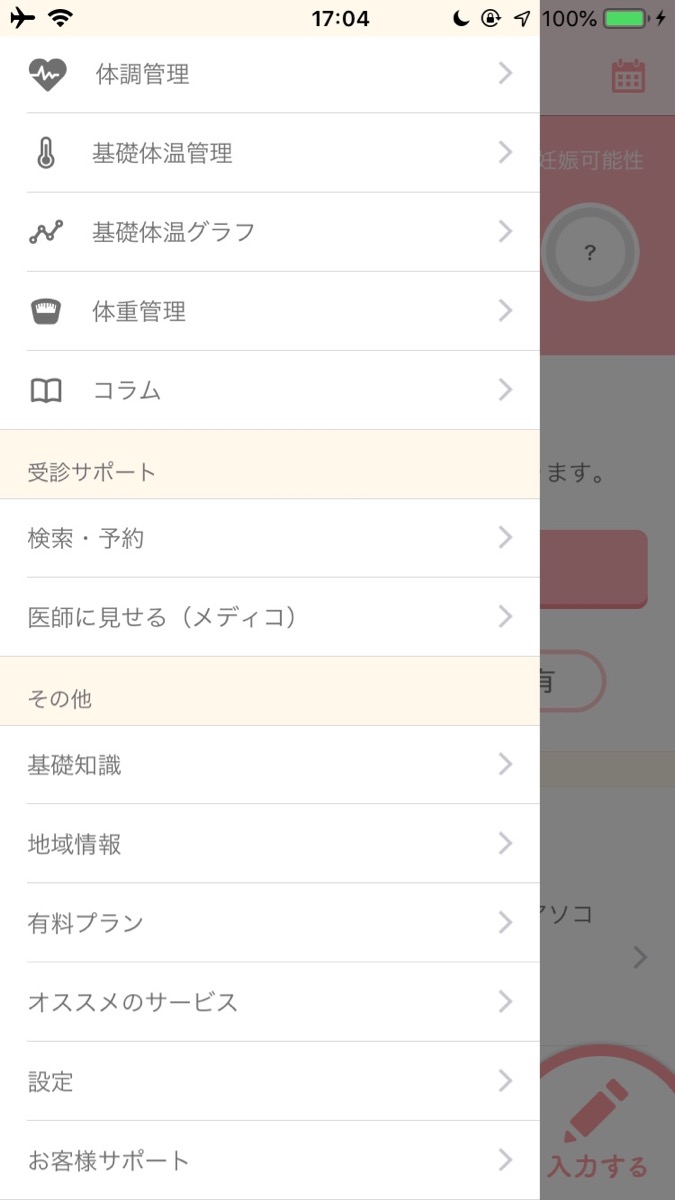Go to 体重管理
Screen dimensions: 675x1200
(x=270, y=311)
